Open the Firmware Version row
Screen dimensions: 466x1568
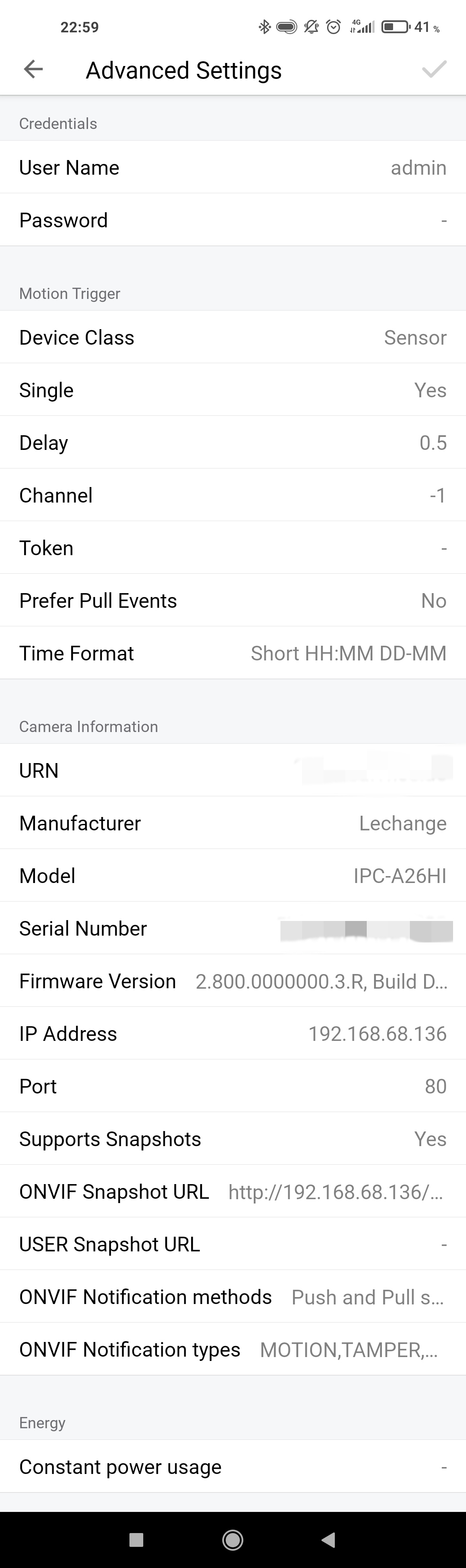(233, 981)
